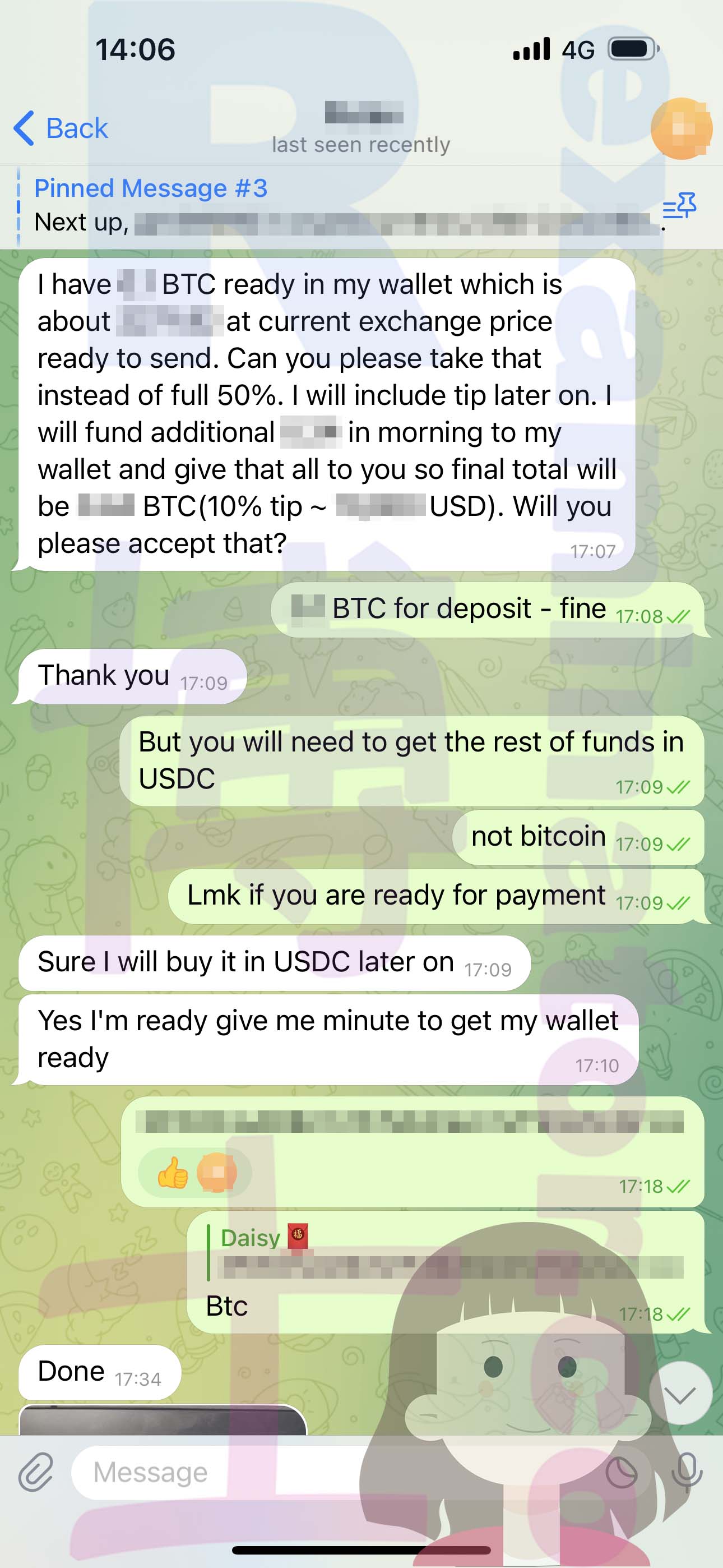Open the sticker panel icon
The width and height of the screenshot is (723, 1568).
pos(622,1473)
